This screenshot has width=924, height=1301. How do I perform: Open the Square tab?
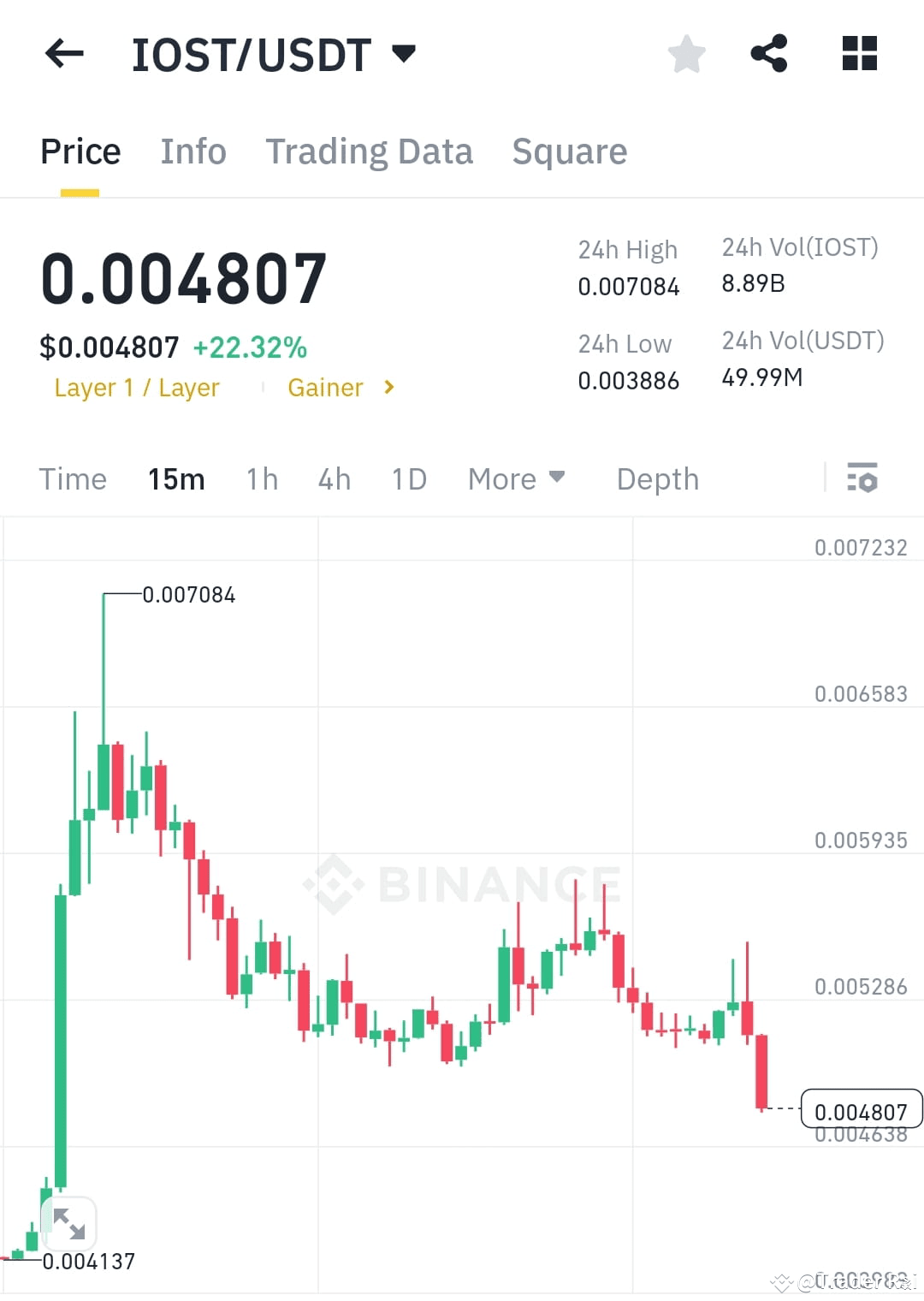click(569, 151)
